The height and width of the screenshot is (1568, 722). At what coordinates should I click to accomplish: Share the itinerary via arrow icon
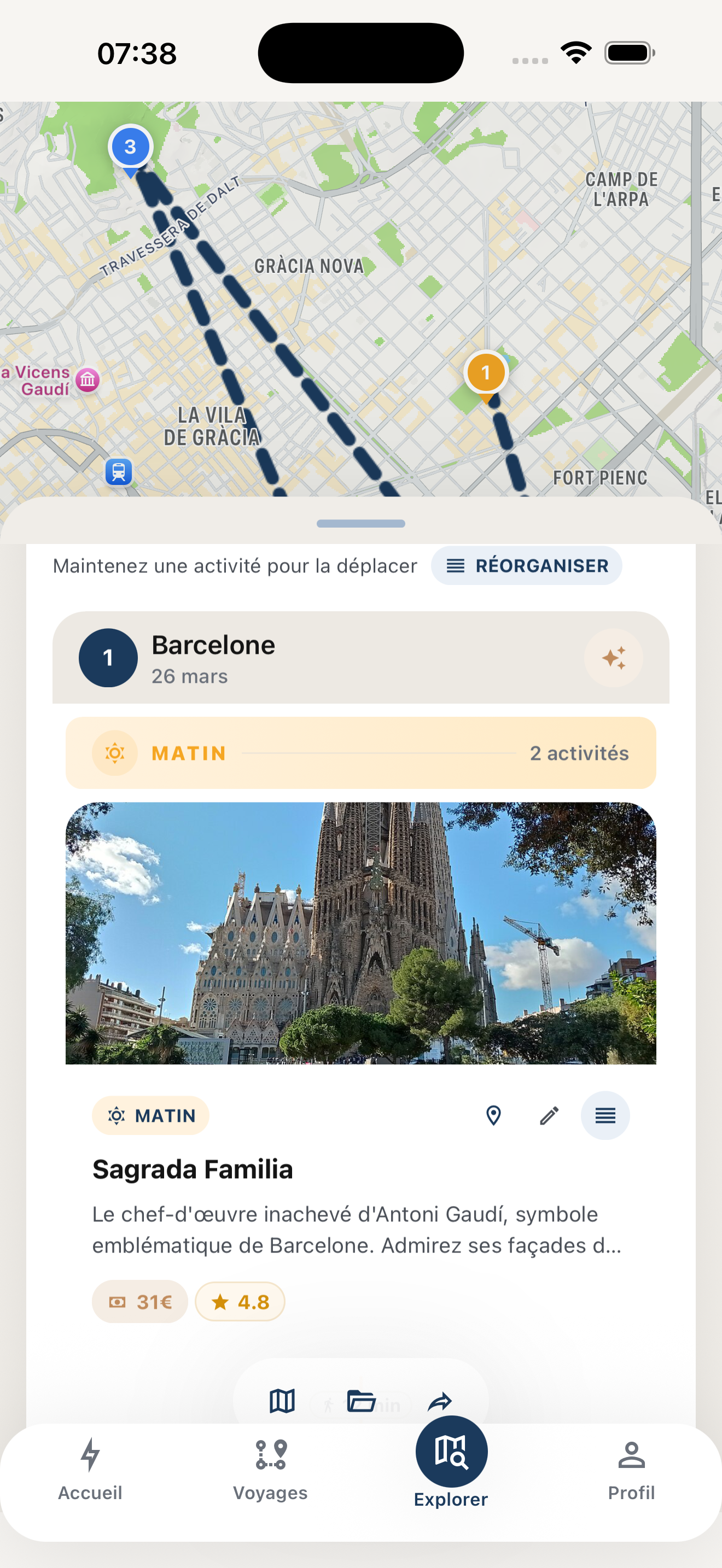tap(440, 1401)
